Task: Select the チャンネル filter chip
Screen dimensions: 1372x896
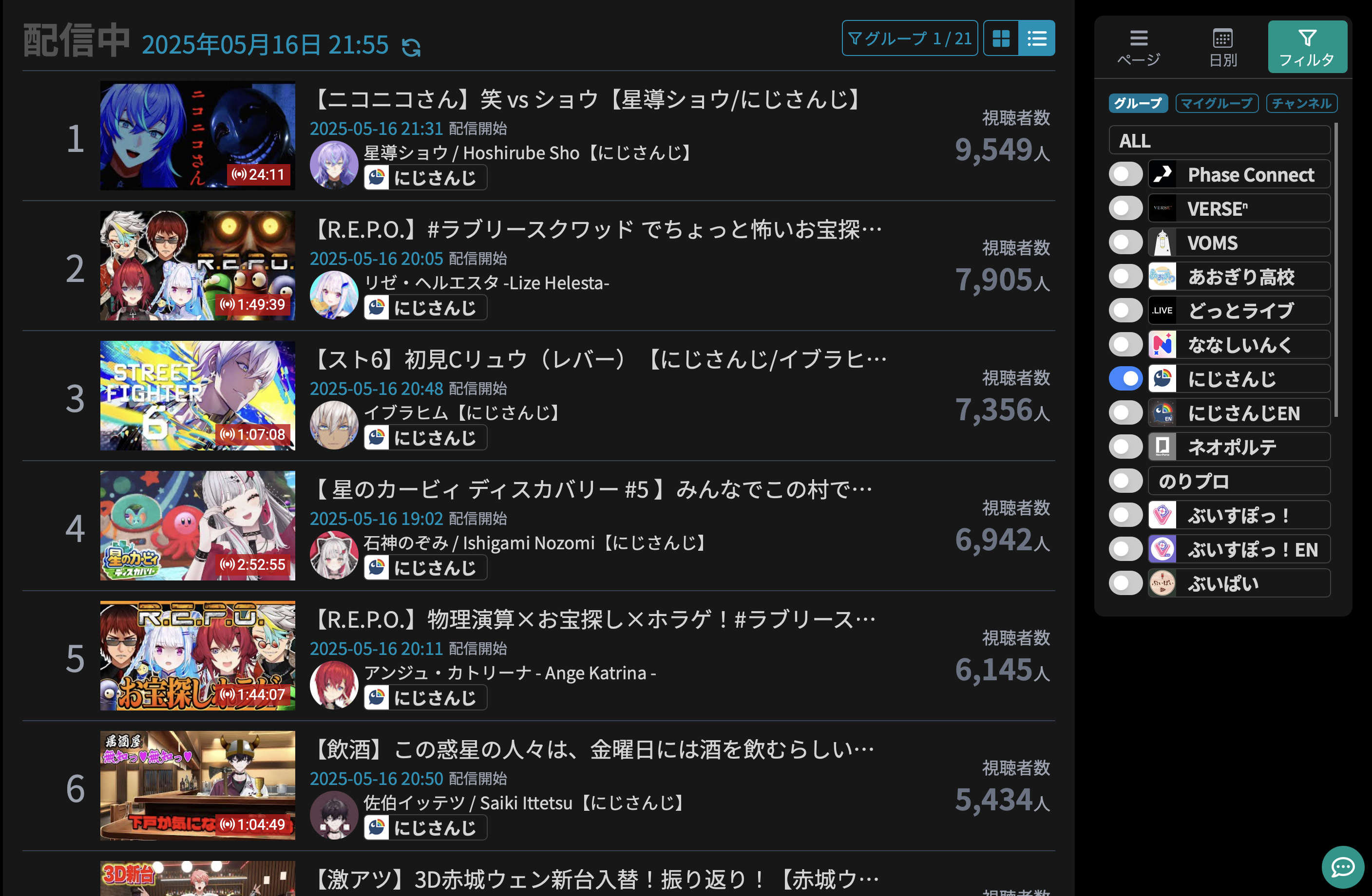Action: (x=1301, y=103)
